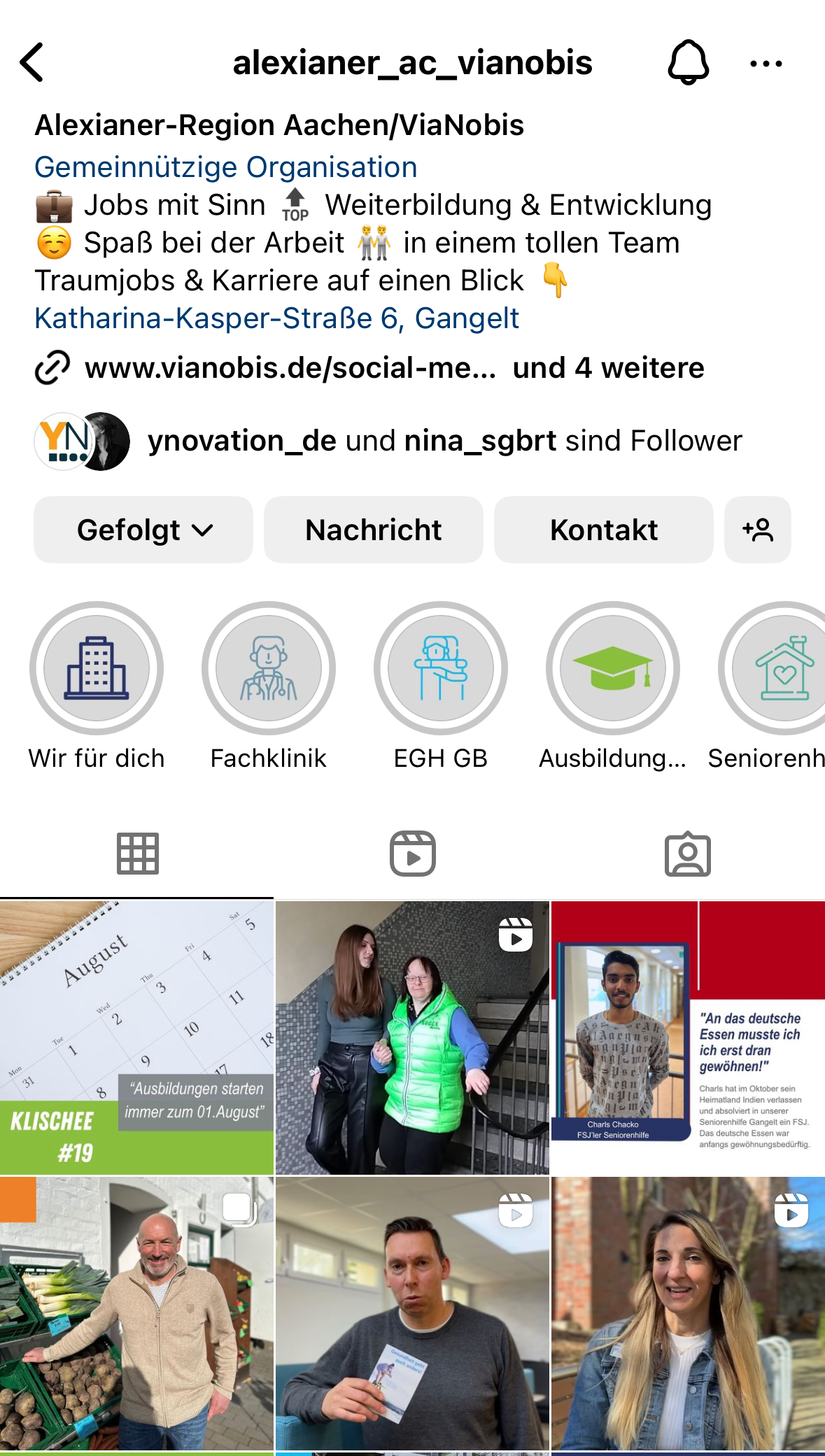This screenshot has height=1456, width=825.
Task: Open the Fachklinik story highlight
Action: [x=269, y=685]
